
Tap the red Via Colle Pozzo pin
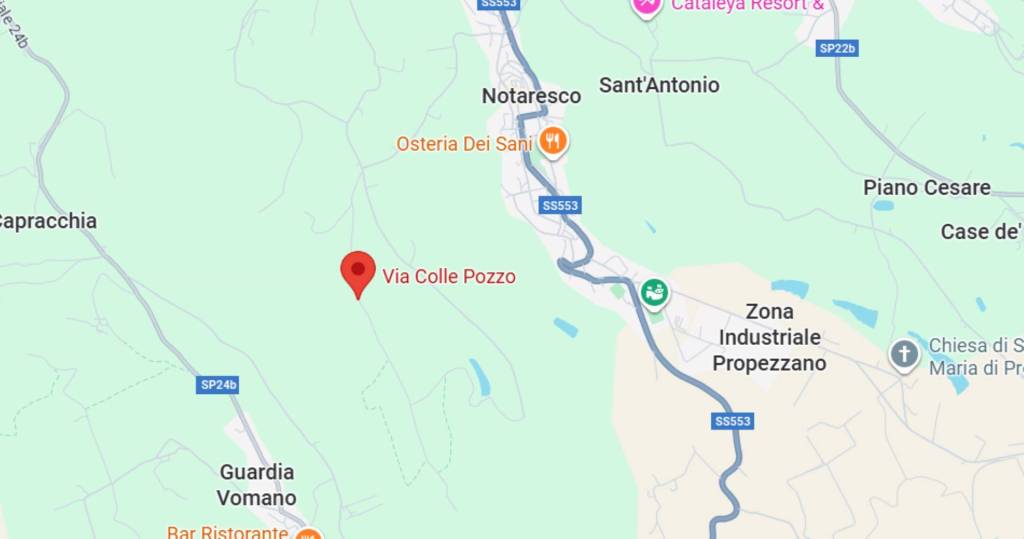pos(358,271)
